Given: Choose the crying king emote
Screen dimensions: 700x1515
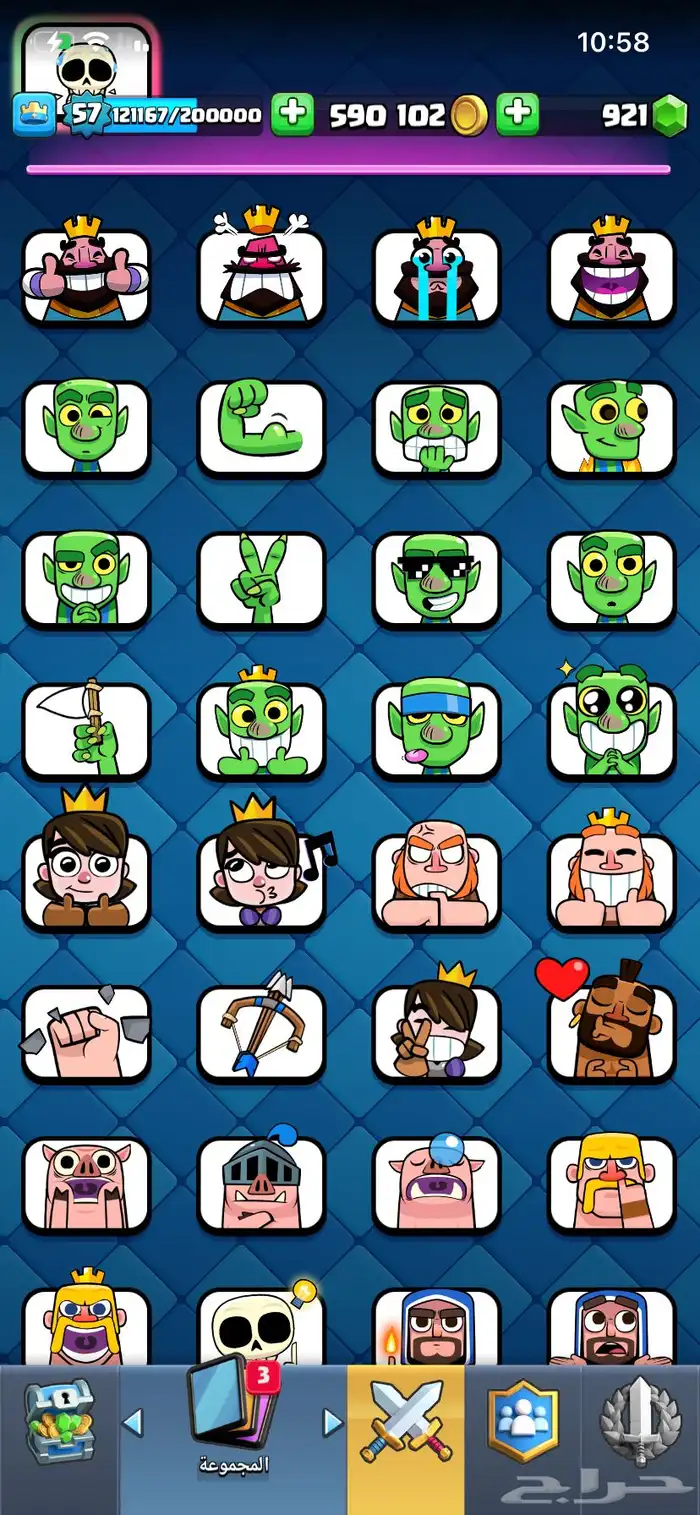Looking at the screenshot, I should click(436, 277).
